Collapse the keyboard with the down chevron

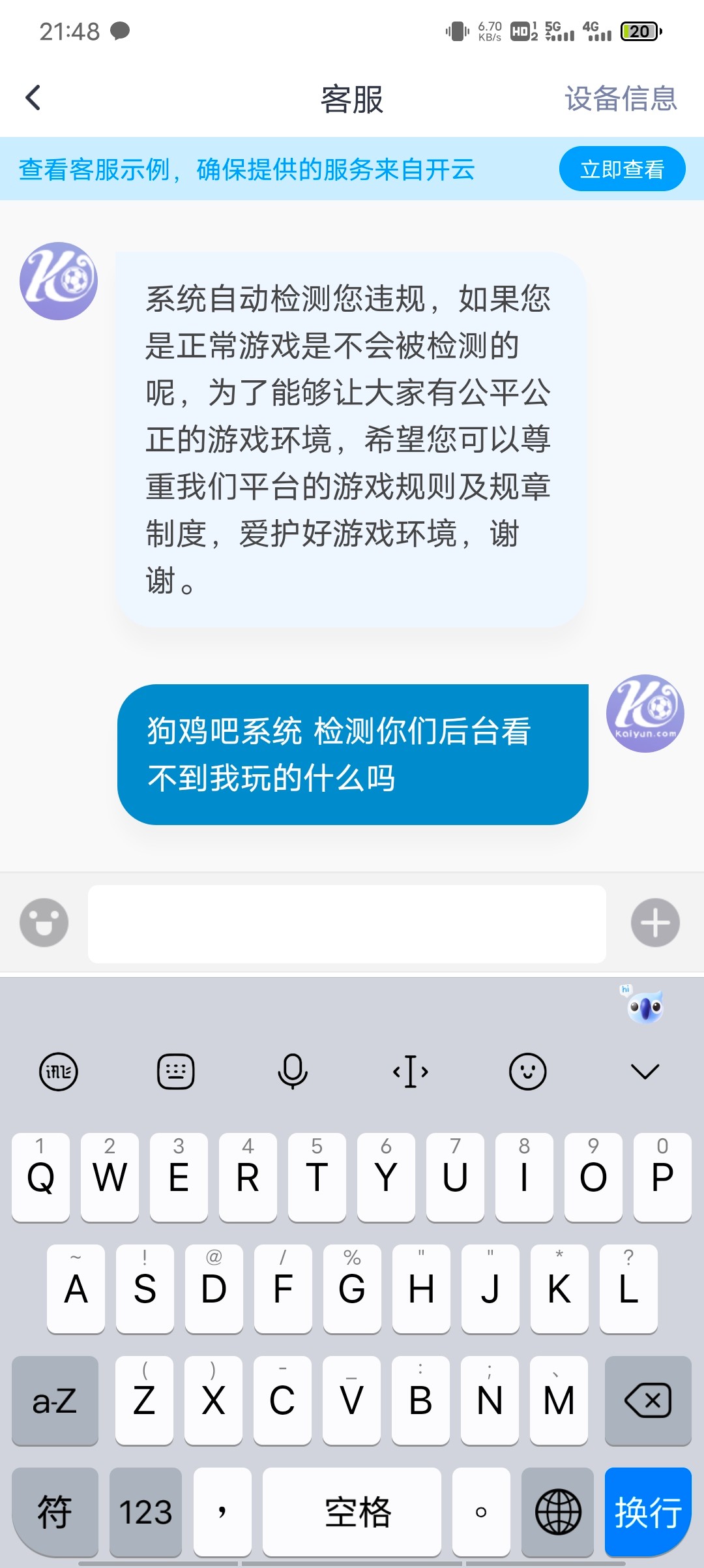tap(644, 1070)
